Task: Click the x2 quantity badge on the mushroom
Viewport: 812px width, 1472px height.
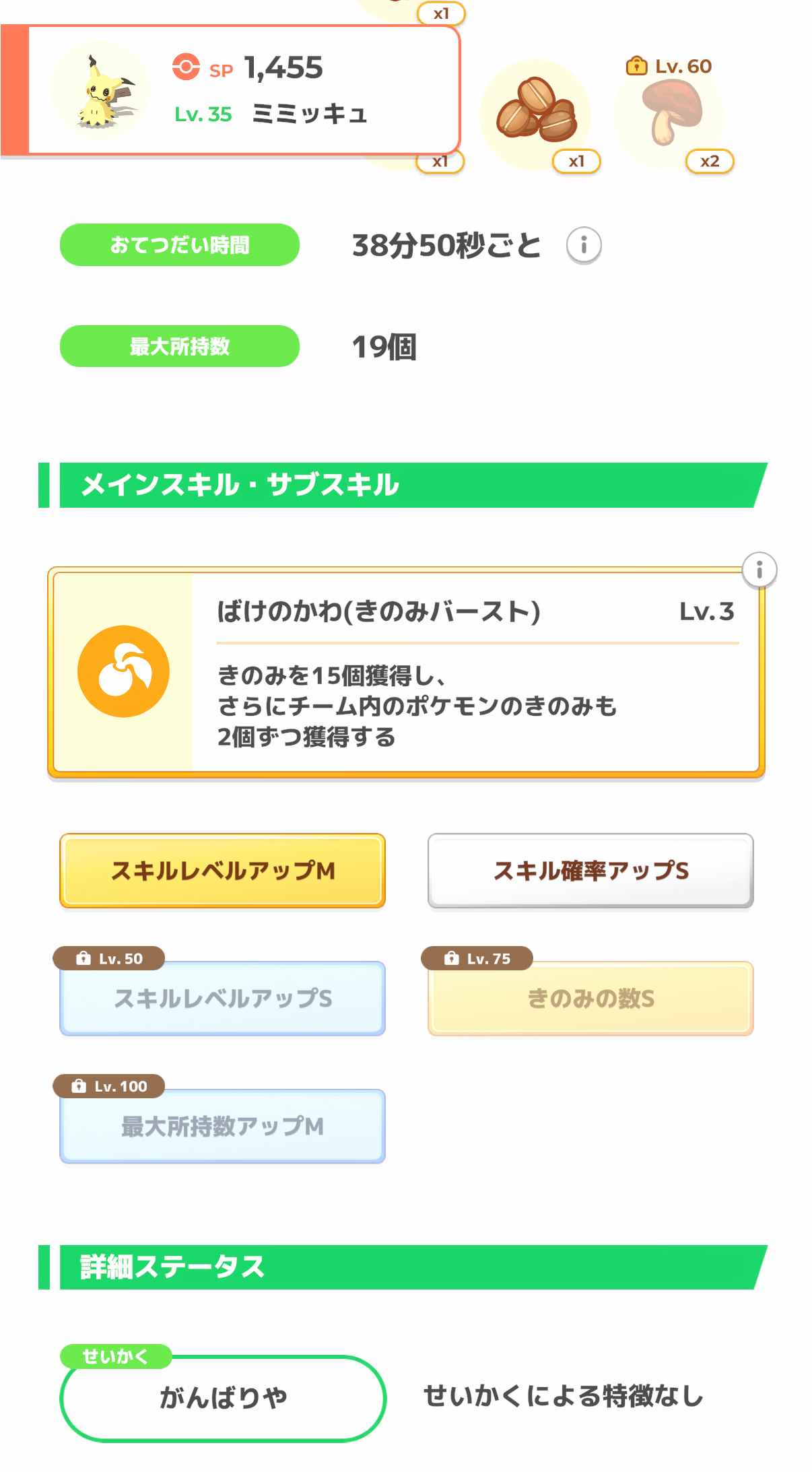Action: click(710, 161)
